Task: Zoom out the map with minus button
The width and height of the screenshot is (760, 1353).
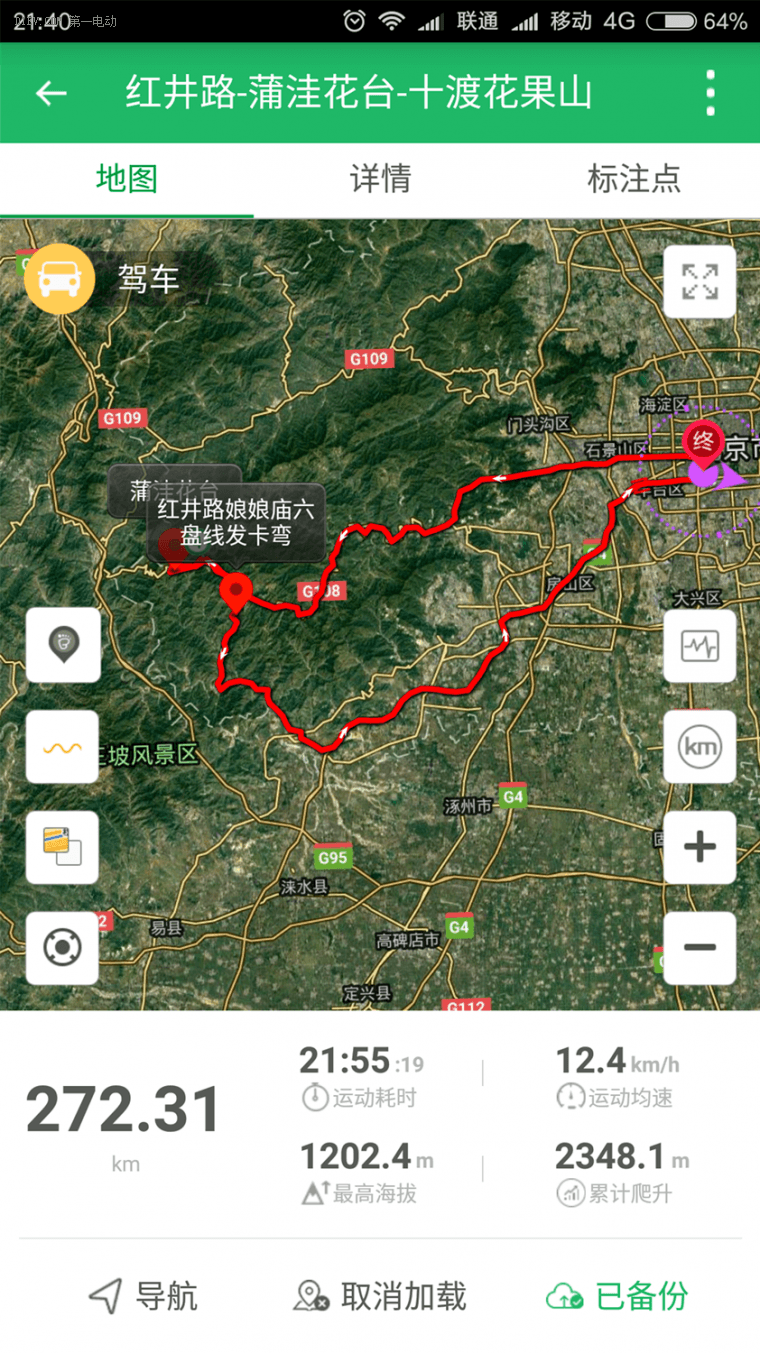Action: (x=700, y=947)
